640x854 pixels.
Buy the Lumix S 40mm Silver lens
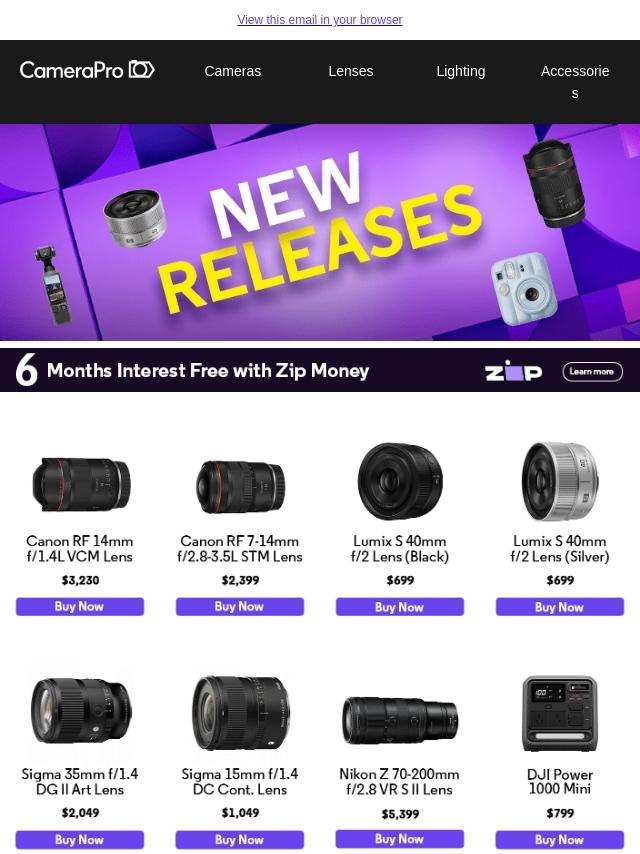pyautogui.click(x=560, y=607)
